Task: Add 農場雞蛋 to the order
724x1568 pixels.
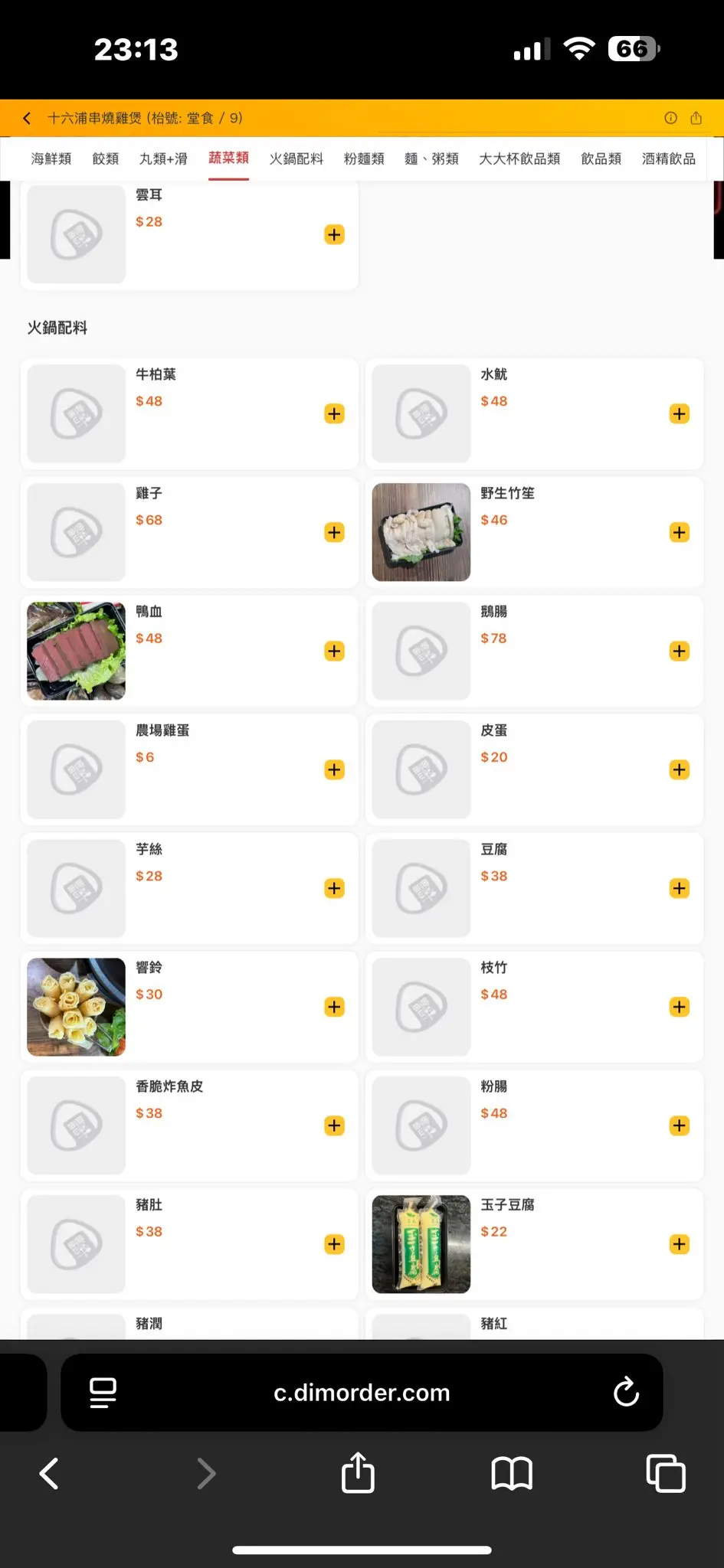Action: pyautogui.click(x=334, y=769)
